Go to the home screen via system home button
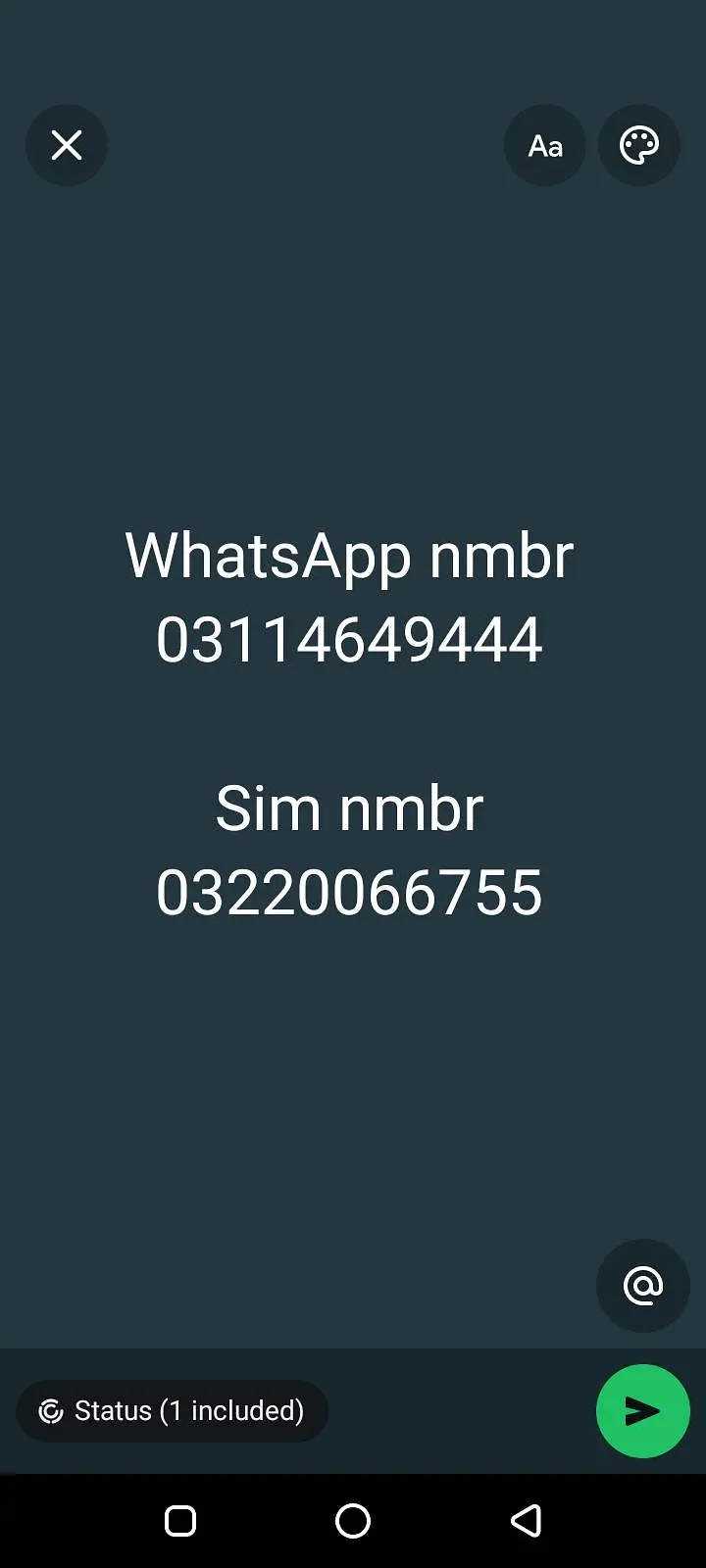The height and width of the screenshot is (1568, 706). [x=353, y=1521]
